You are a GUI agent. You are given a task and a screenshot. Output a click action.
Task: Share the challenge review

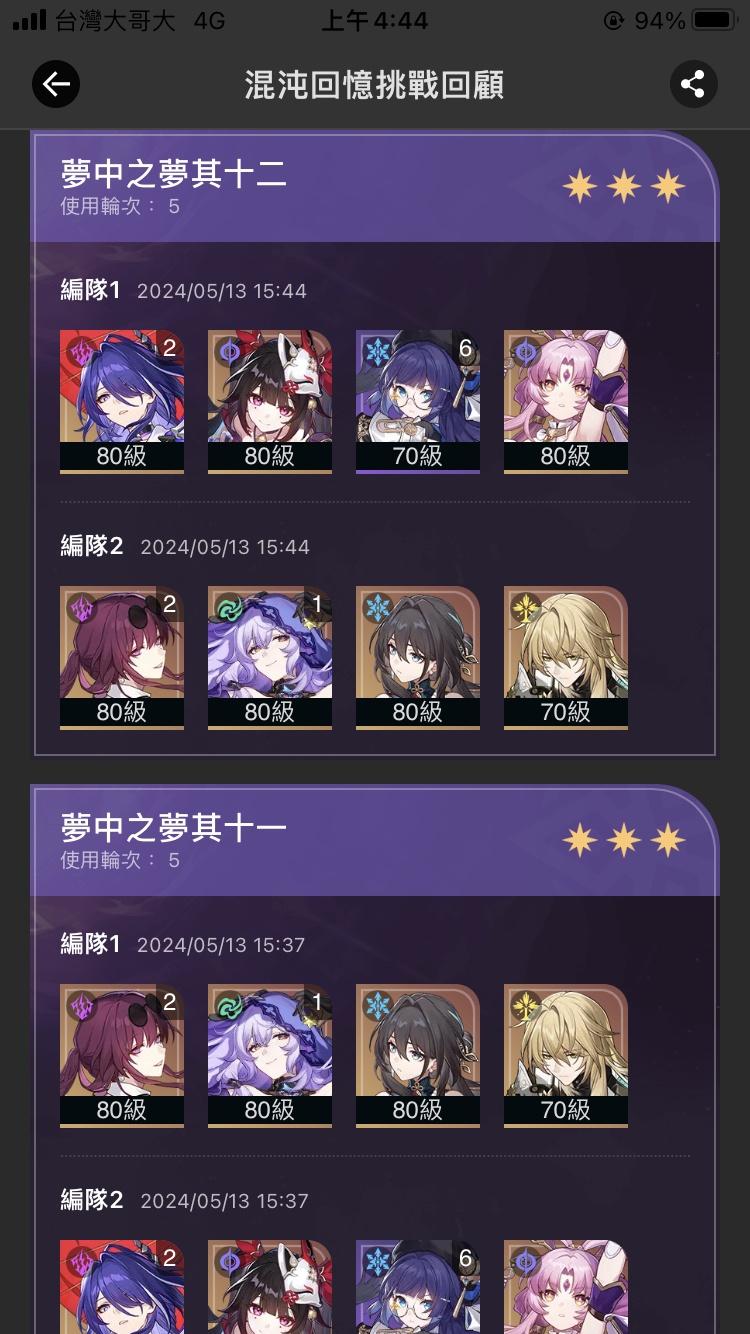[693, 84]
